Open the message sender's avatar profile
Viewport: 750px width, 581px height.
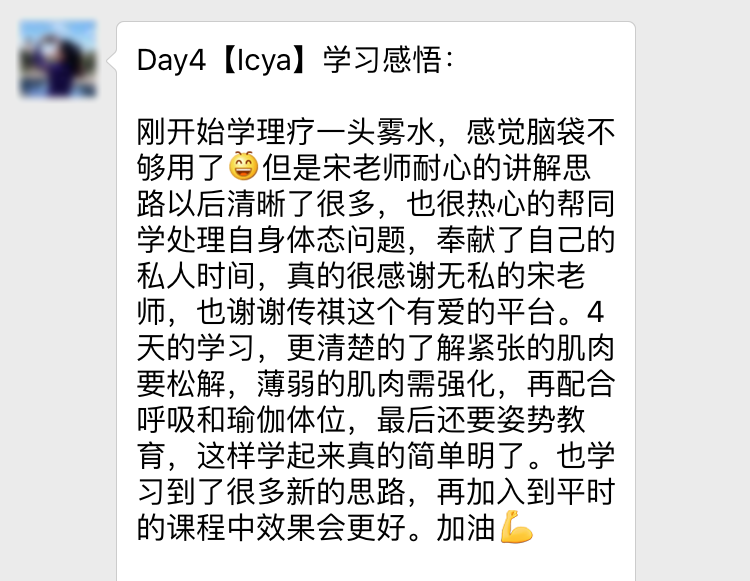pyautogui.click(x=58, y=60)
